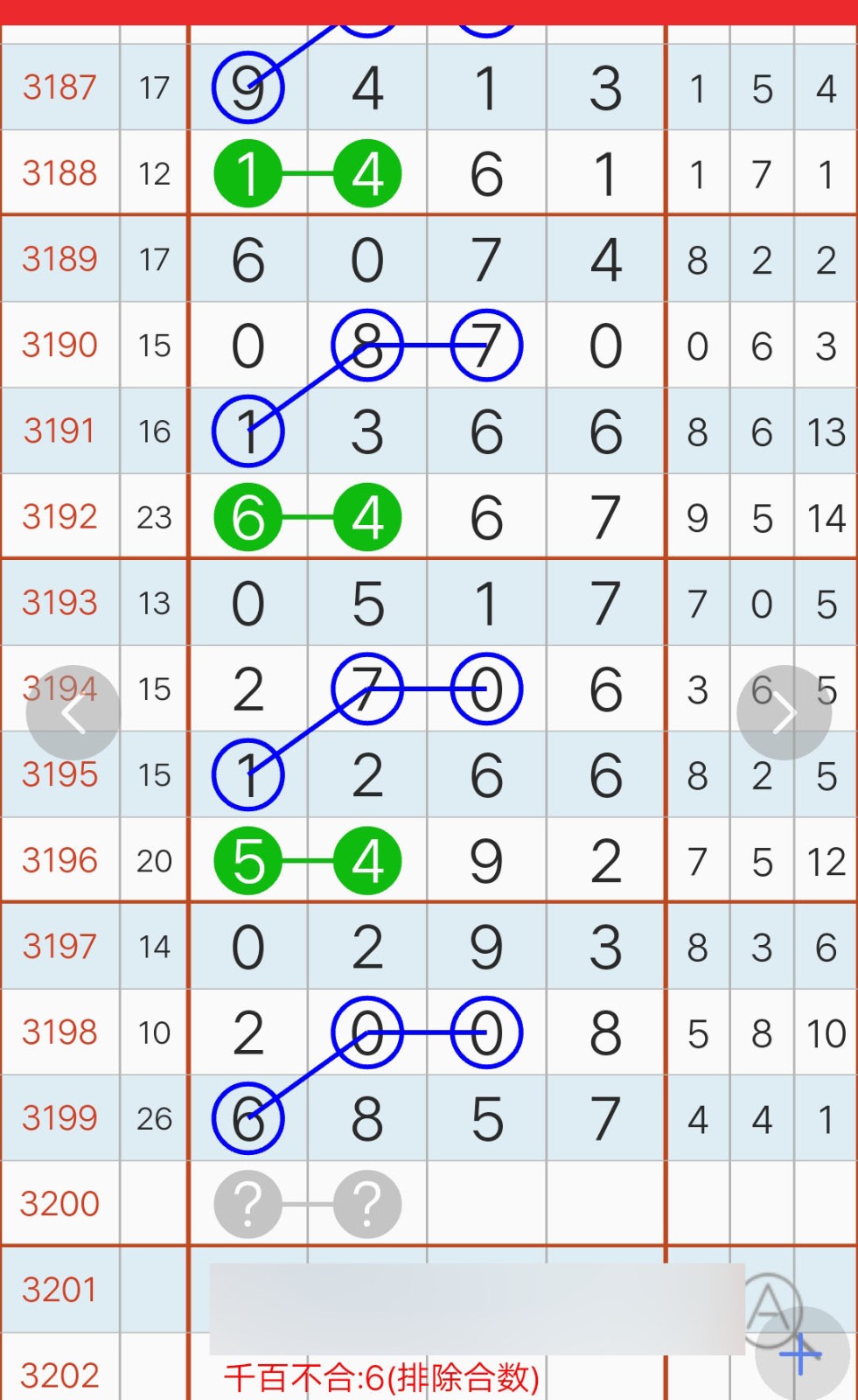Tap the circled A icon
This screenshot has width=858, height=1400.
pos(768,1308)
